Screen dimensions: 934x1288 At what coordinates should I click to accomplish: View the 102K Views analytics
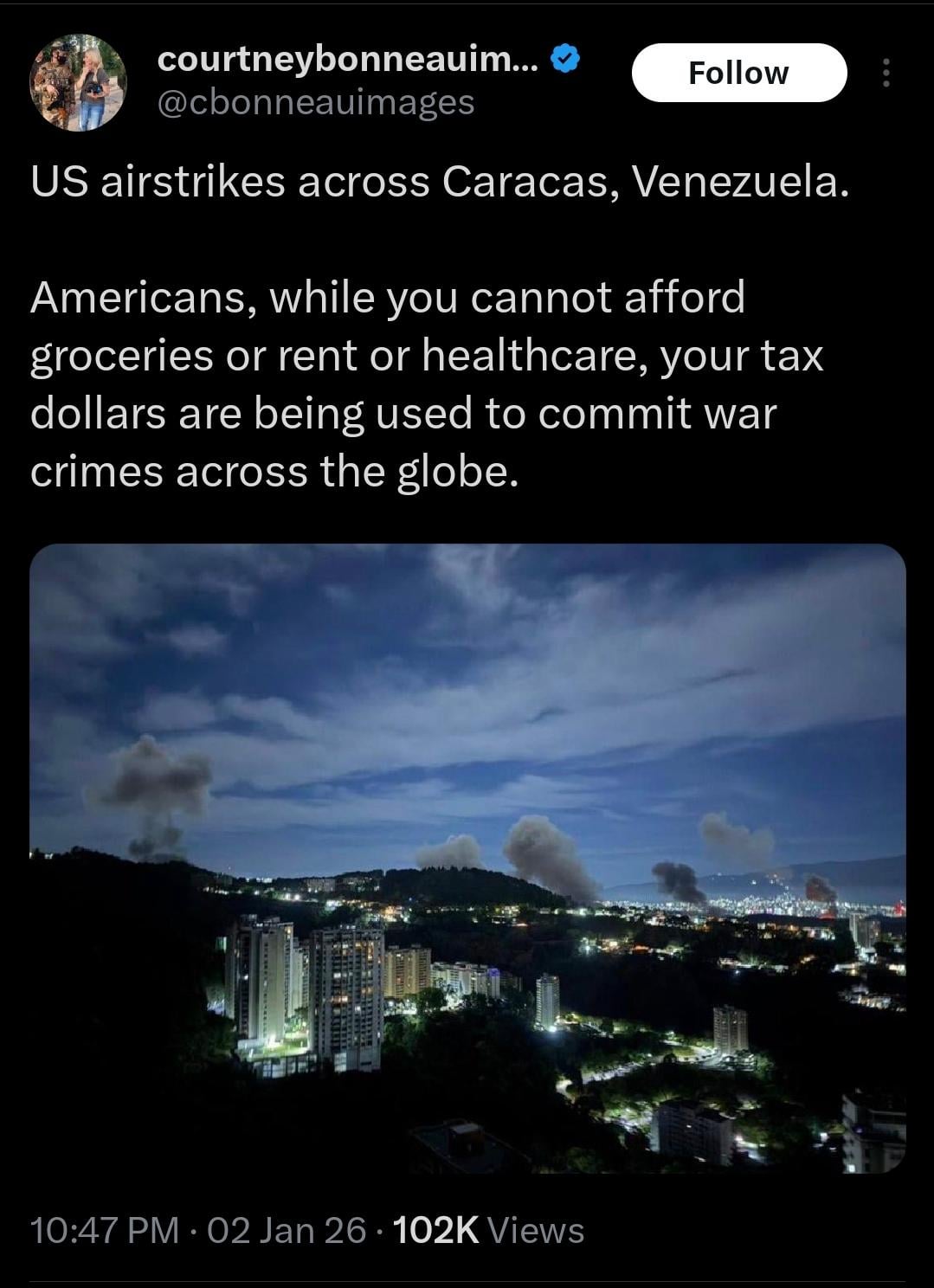[x=488, y=1230]
